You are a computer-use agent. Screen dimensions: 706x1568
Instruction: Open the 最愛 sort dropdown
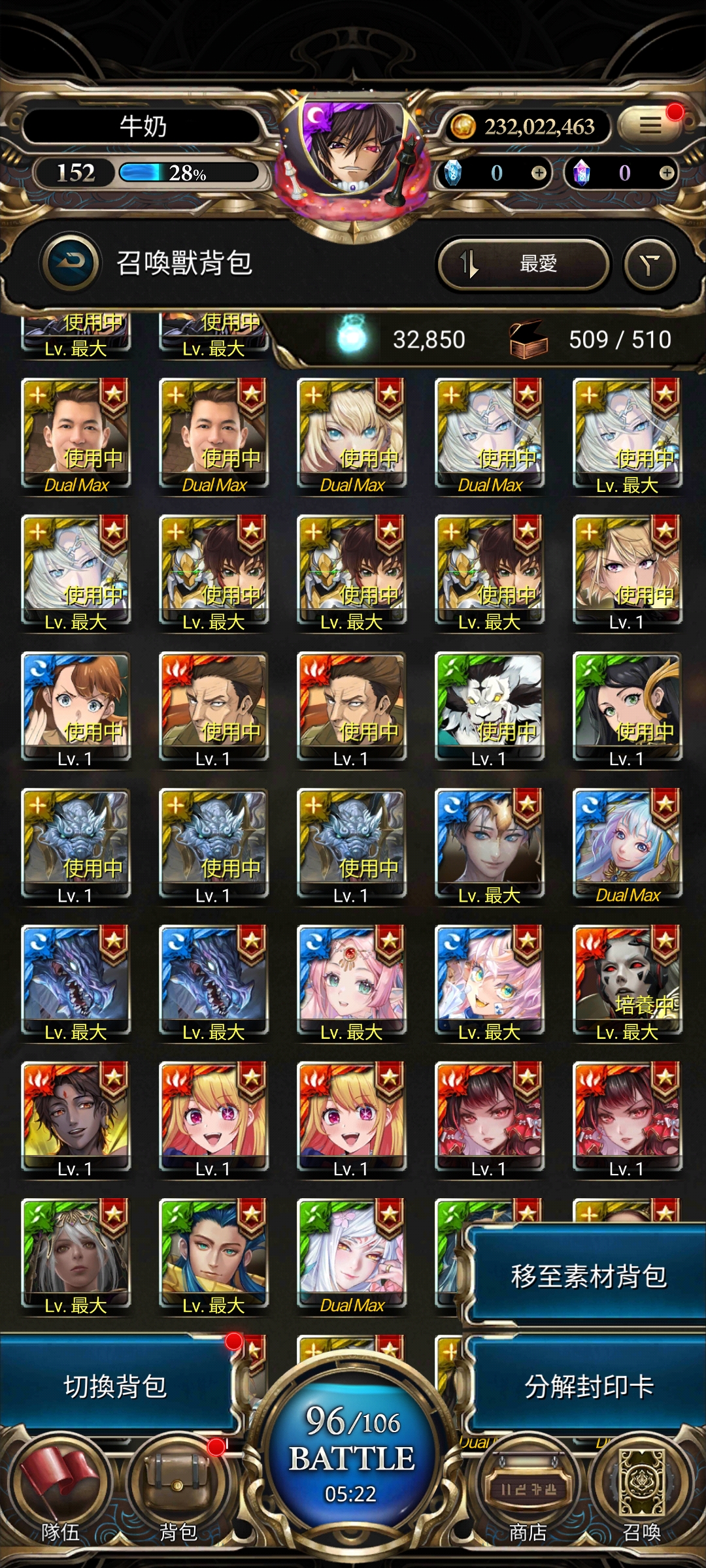click(523, 264)
